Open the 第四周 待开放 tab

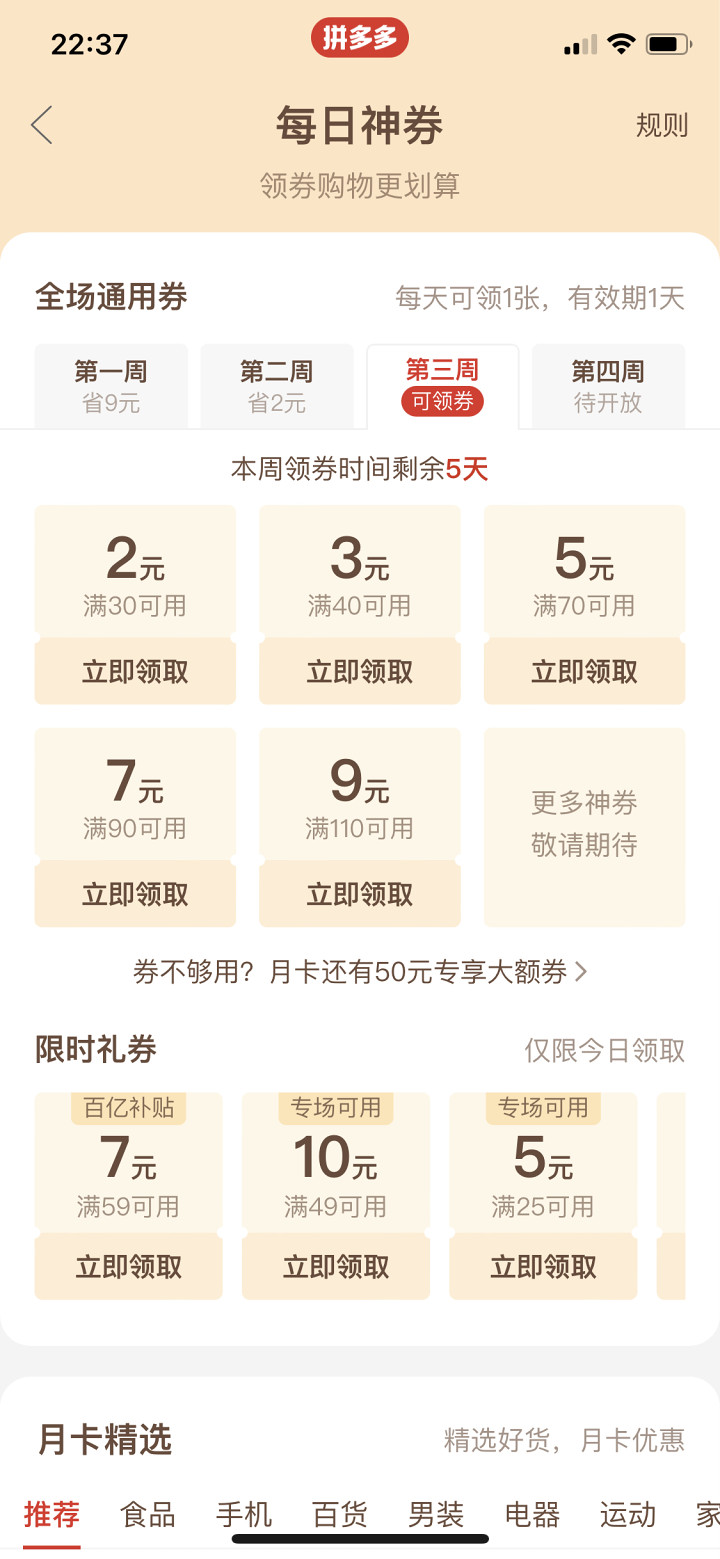pos(608,386)
